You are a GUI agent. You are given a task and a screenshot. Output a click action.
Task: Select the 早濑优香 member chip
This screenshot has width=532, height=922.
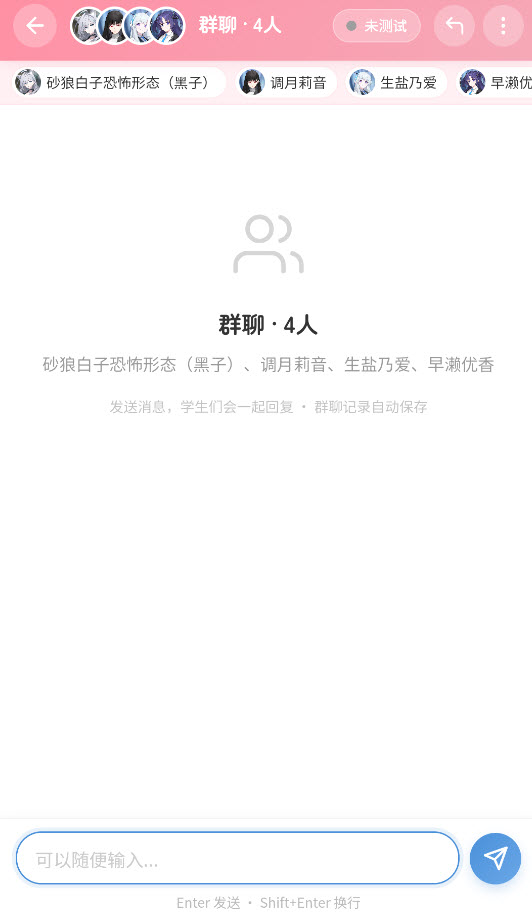pyautogui.click(x=494, y=82)
